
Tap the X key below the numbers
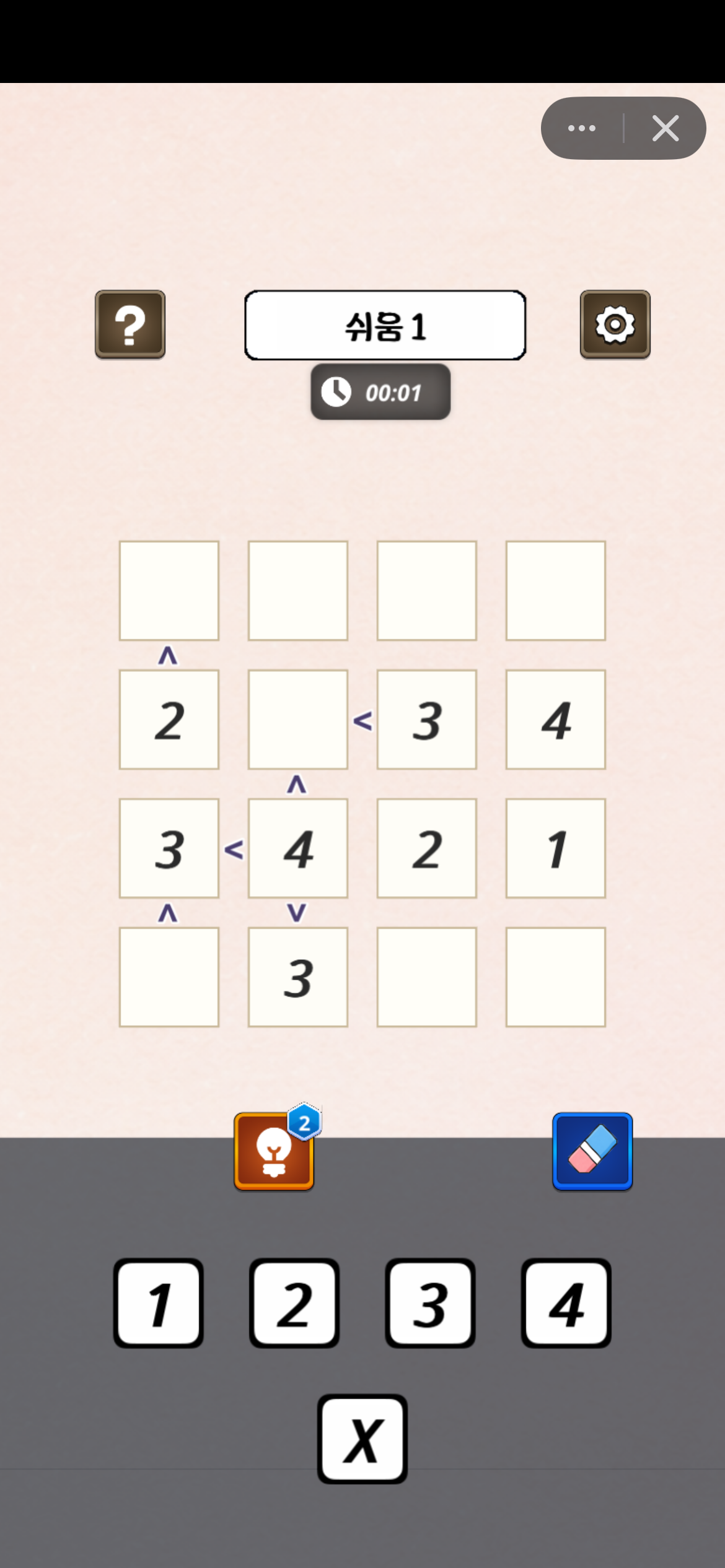[362, 1439]
